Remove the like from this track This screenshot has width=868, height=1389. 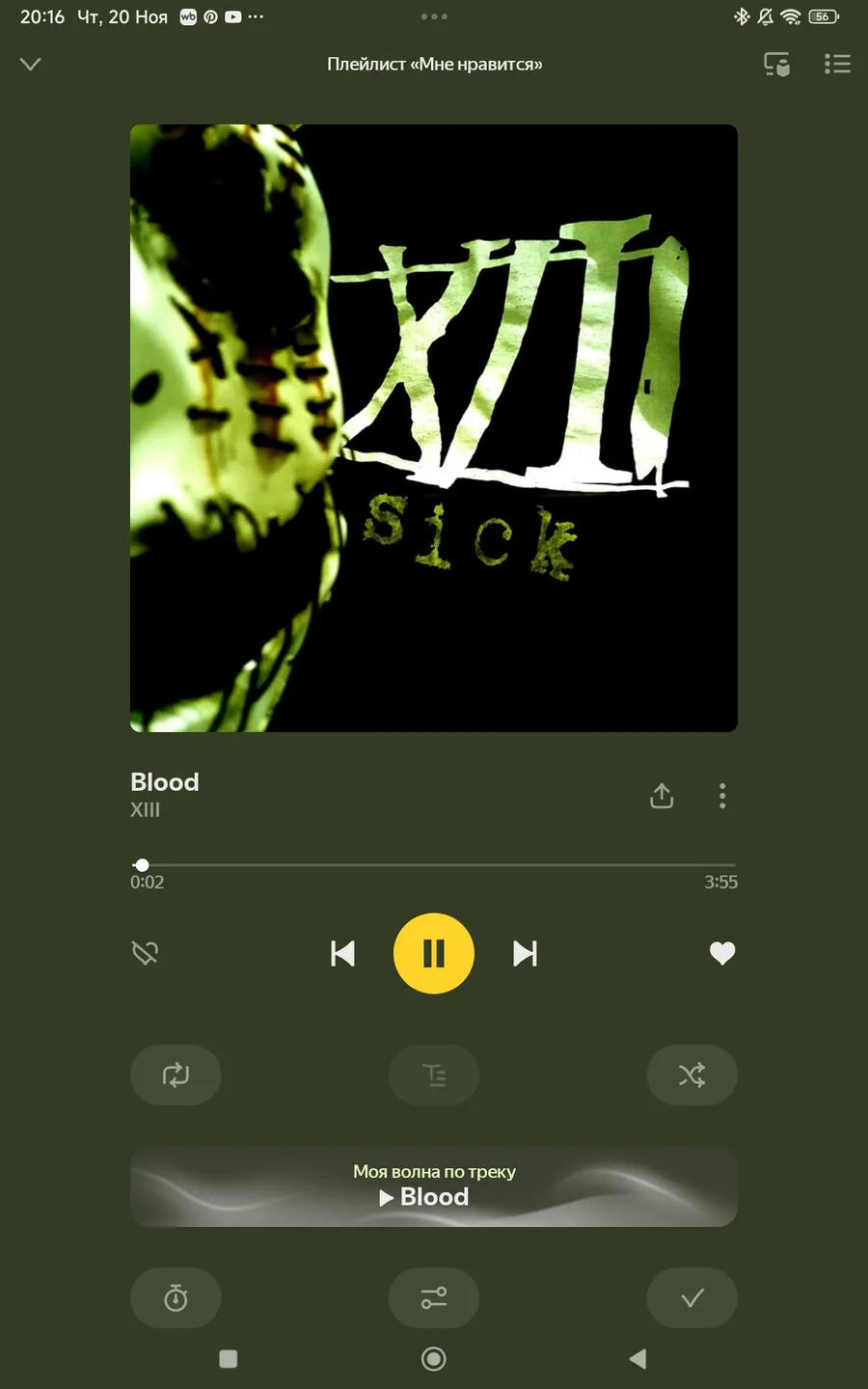tap(722, 953)
